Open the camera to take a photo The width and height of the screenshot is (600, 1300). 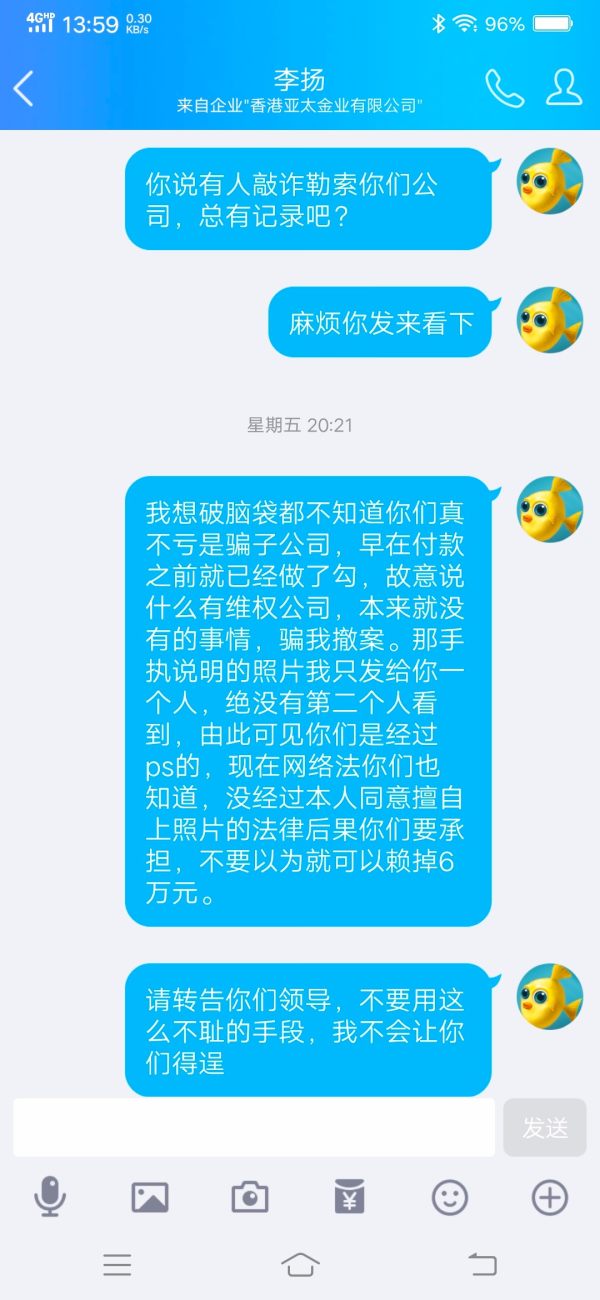click(x=250, y=1197)
